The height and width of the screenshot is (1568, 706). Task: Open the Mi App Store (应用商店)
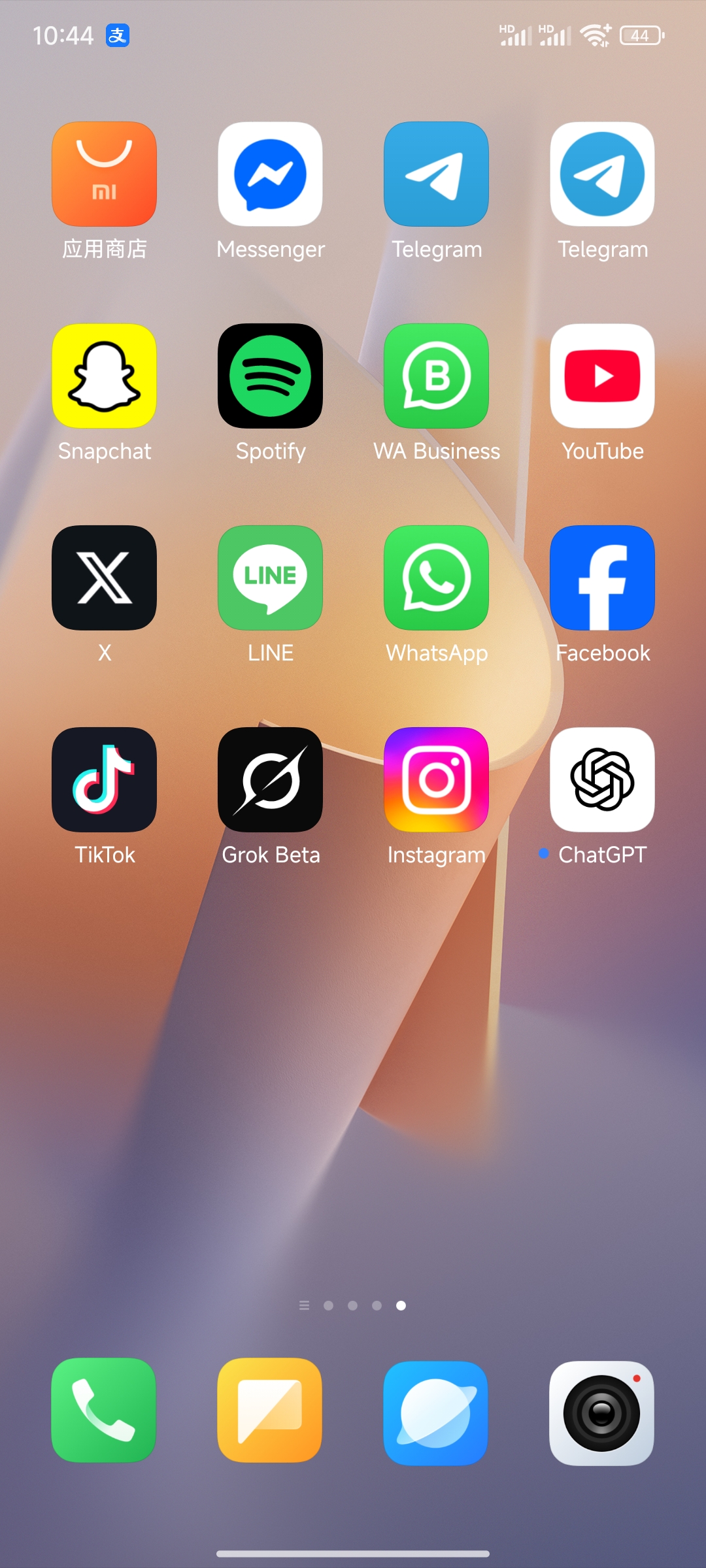point(104,174)
